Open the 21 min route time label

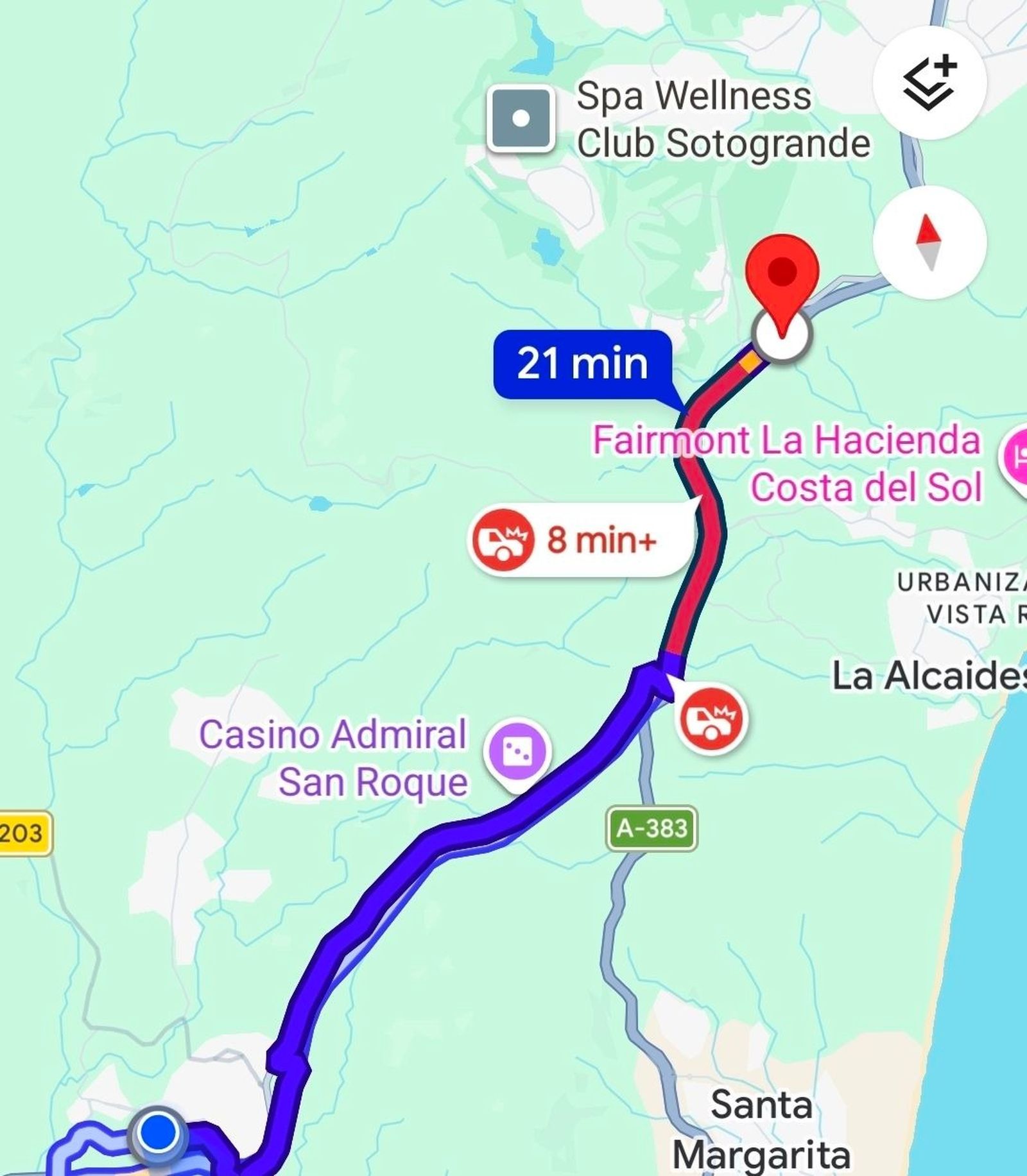tap(582, 362)
